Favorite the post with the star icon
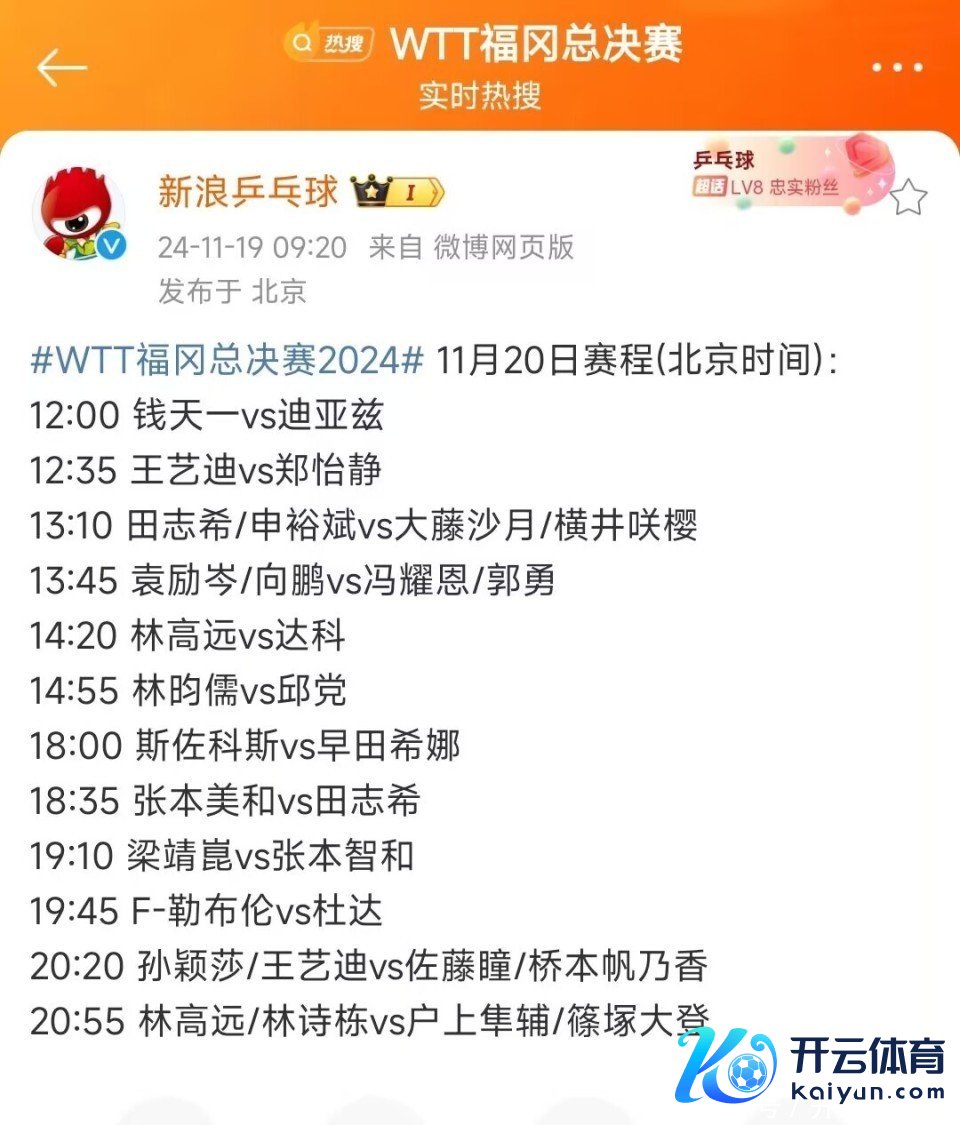 point(908,198)
